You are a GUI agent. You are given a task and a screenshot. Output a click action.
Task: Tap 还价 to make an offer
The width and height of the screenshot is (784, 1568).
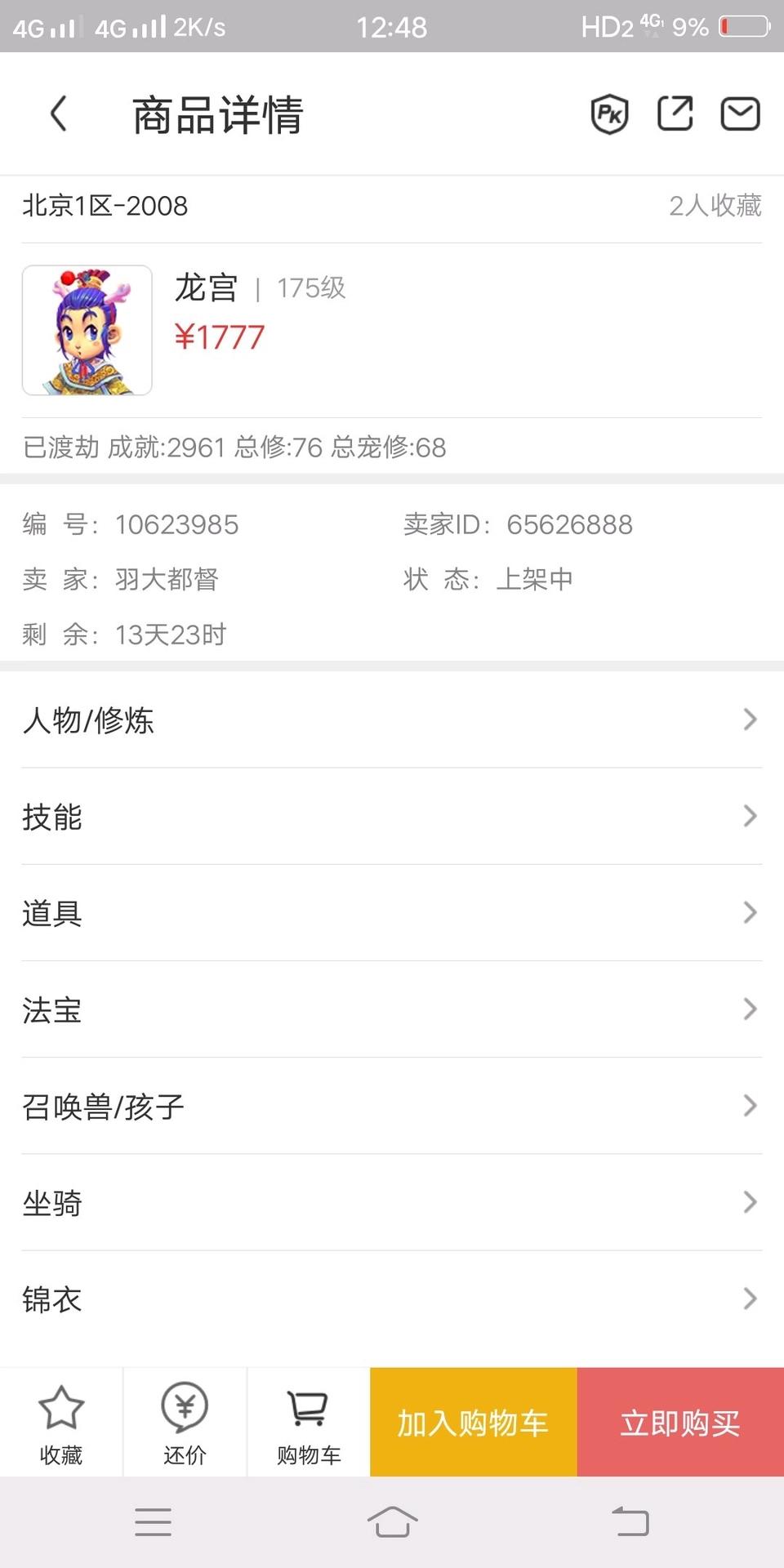185,1423
